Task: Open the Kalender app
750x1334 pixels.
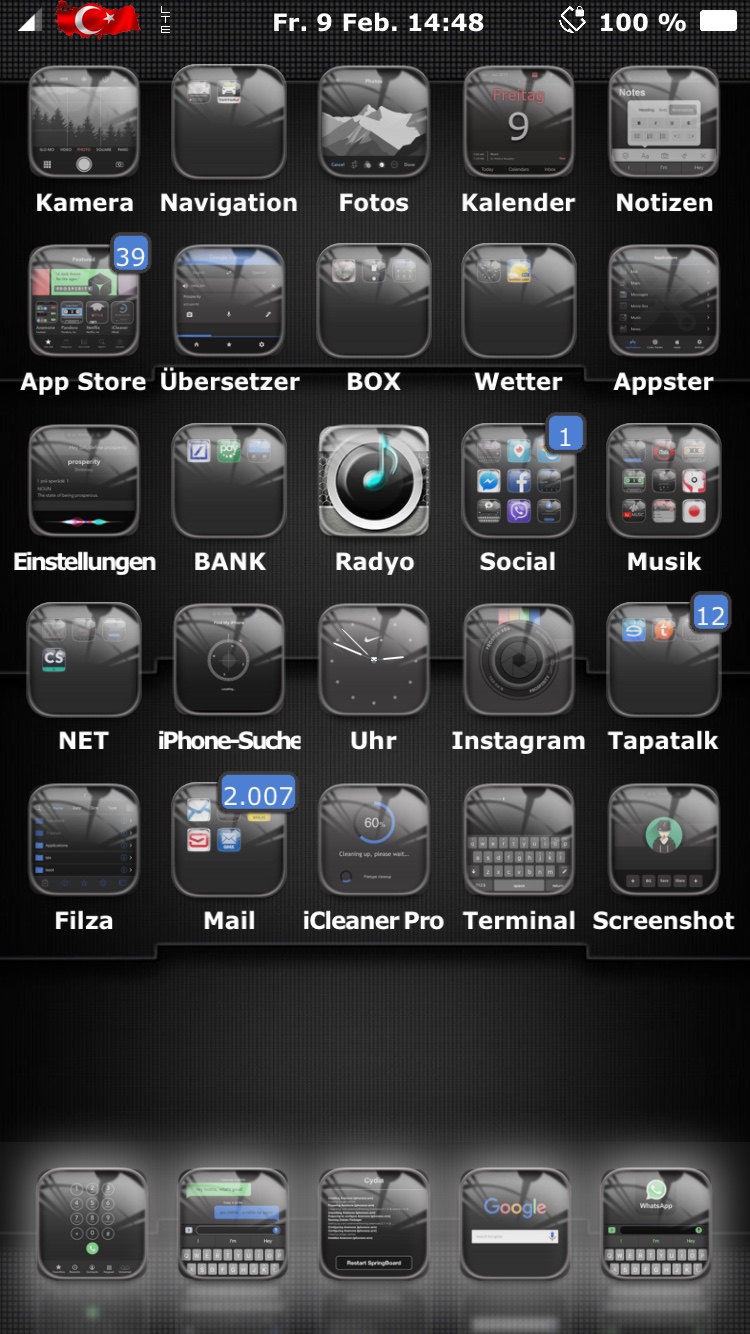Action: point(518,122)
